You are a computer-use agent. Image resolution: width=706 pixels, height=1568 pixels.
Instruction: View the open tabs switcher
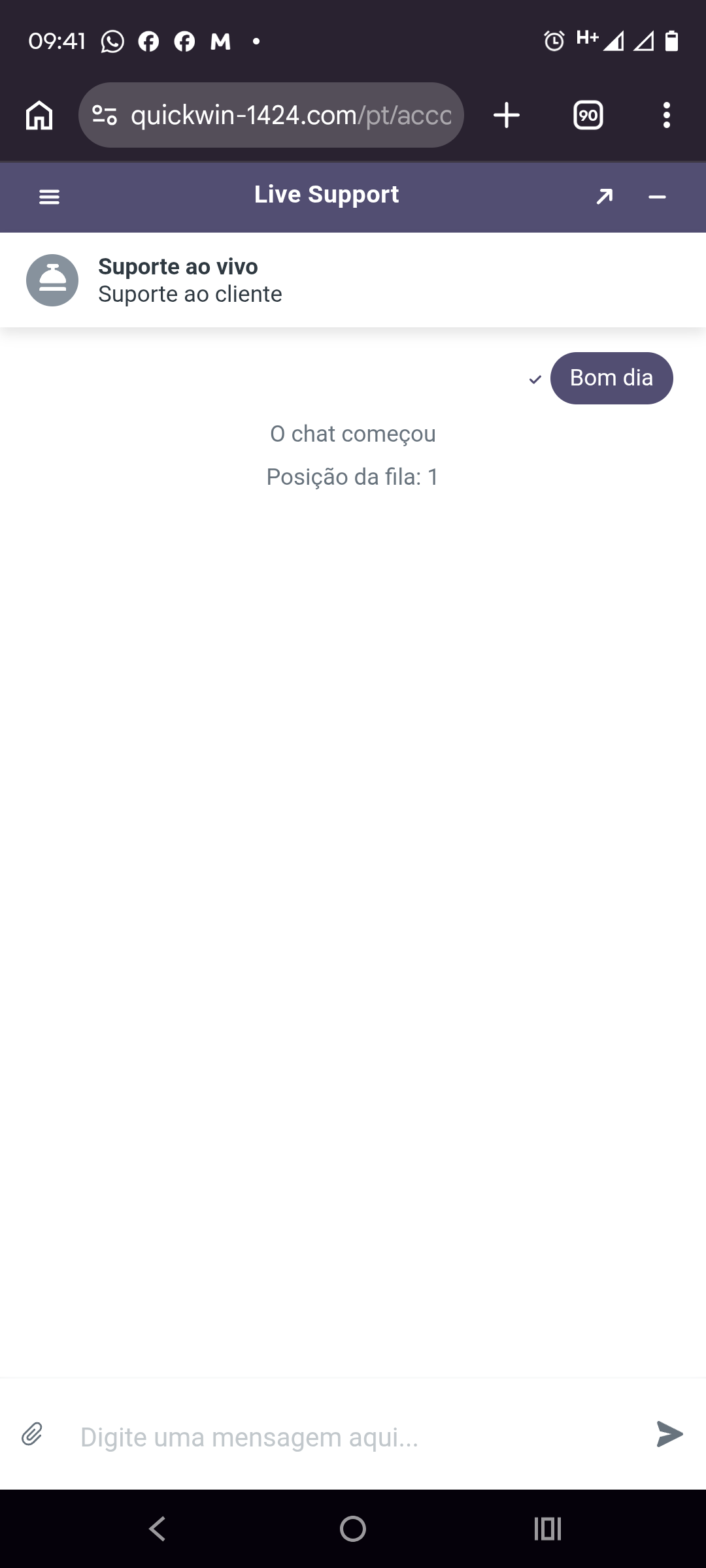pos(588,116)
